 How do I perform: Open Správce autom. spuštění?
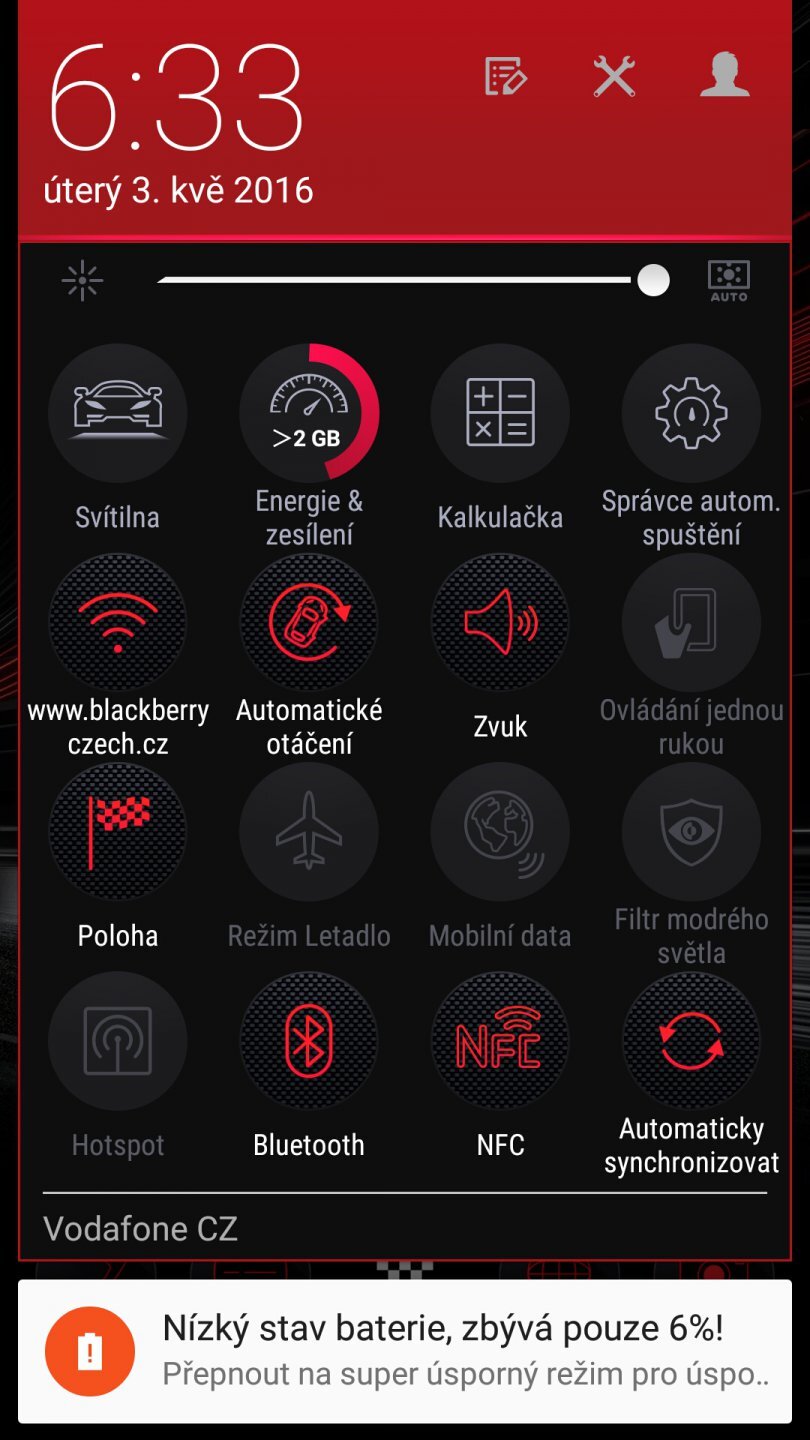[691, 412]
